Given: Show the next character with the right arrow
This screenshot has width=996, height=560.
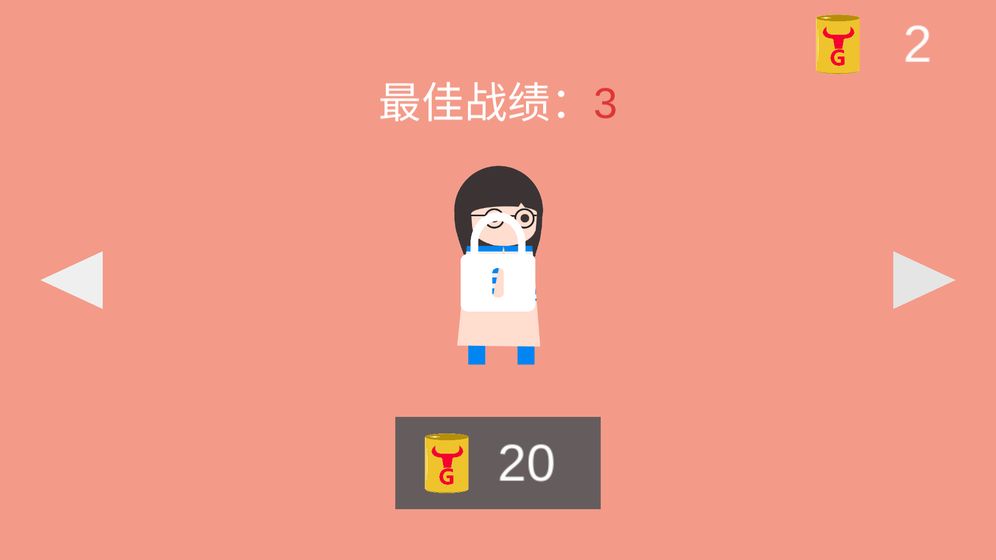Looking at the screenshot, I should coord(922,280).
